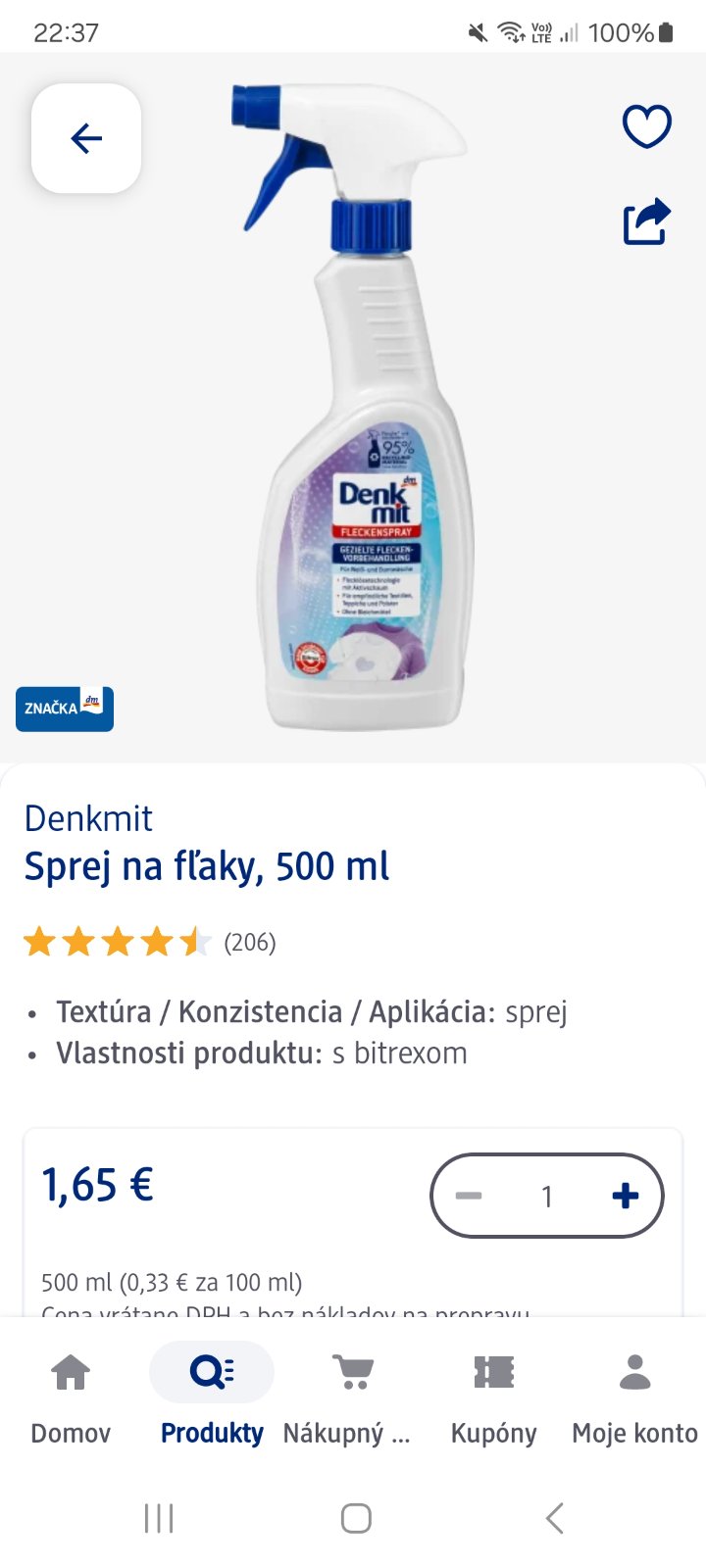Screen dimensions: 706x1568
Task: Decrease quantity with the minus button
Action: 469,1196
